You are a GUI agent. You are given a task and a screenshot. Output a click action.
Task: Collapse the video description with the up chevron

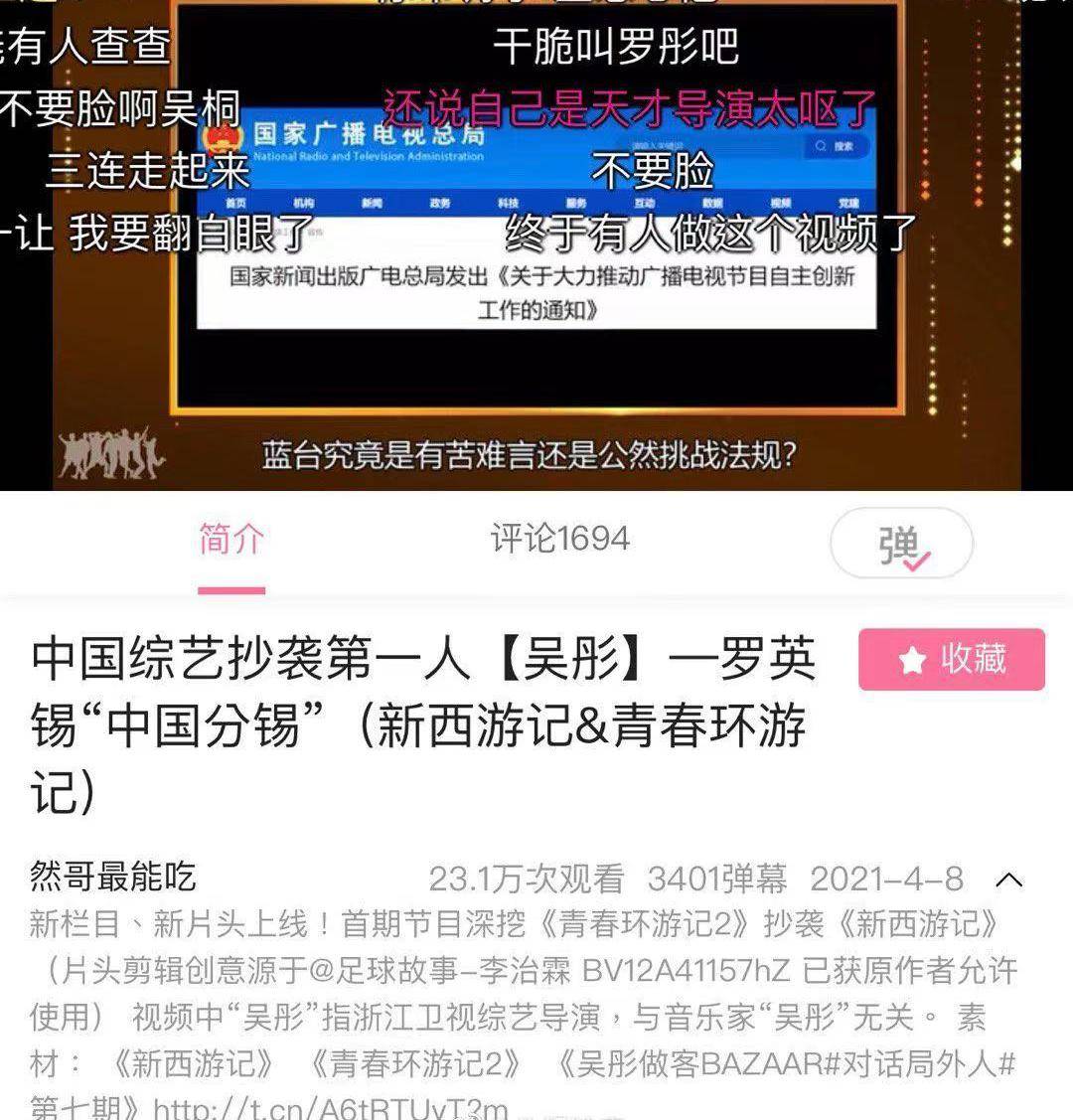tap(1008, 879)
